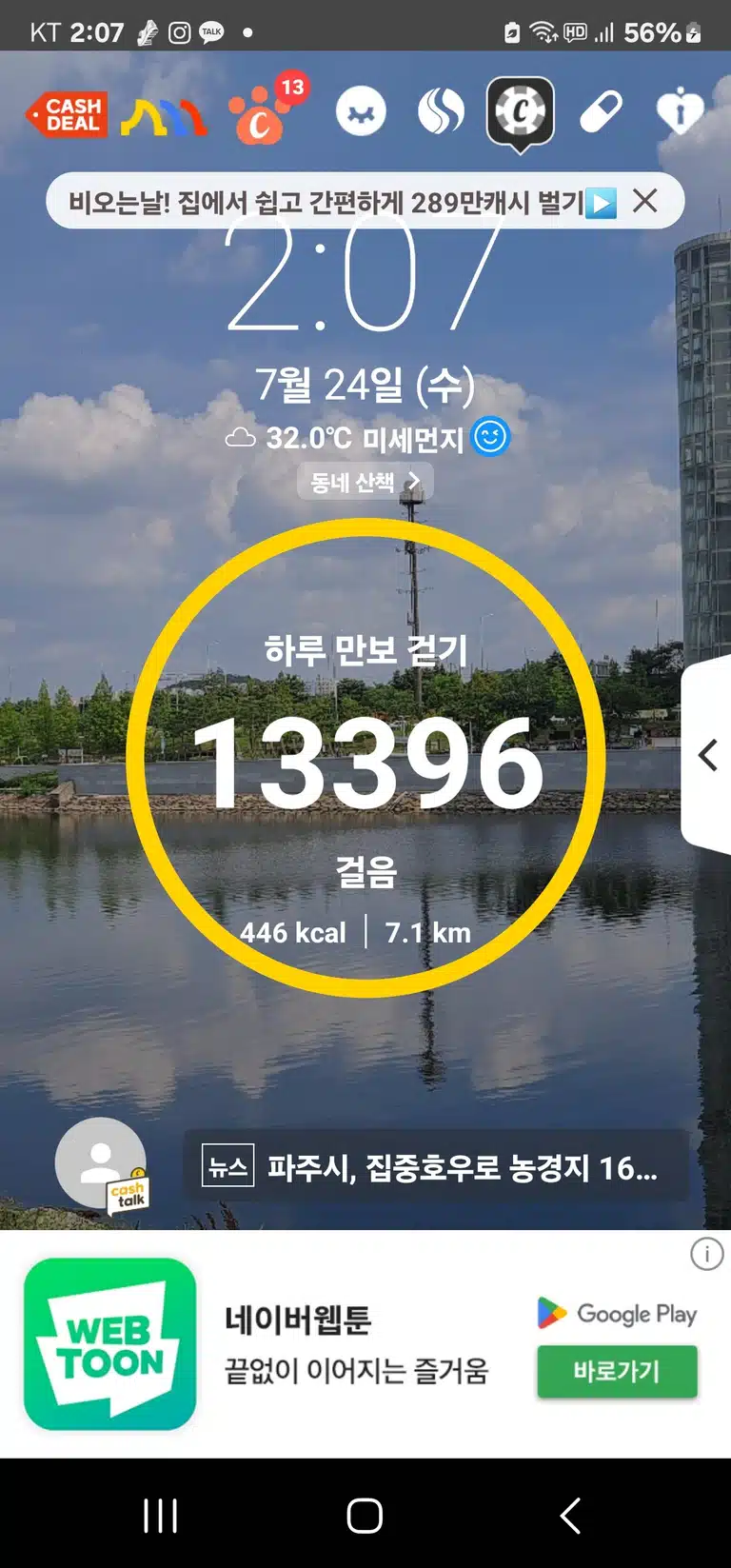
Task: Open the 동네 산책 chip
Action: pyautogui.click(x=365, y=482)
